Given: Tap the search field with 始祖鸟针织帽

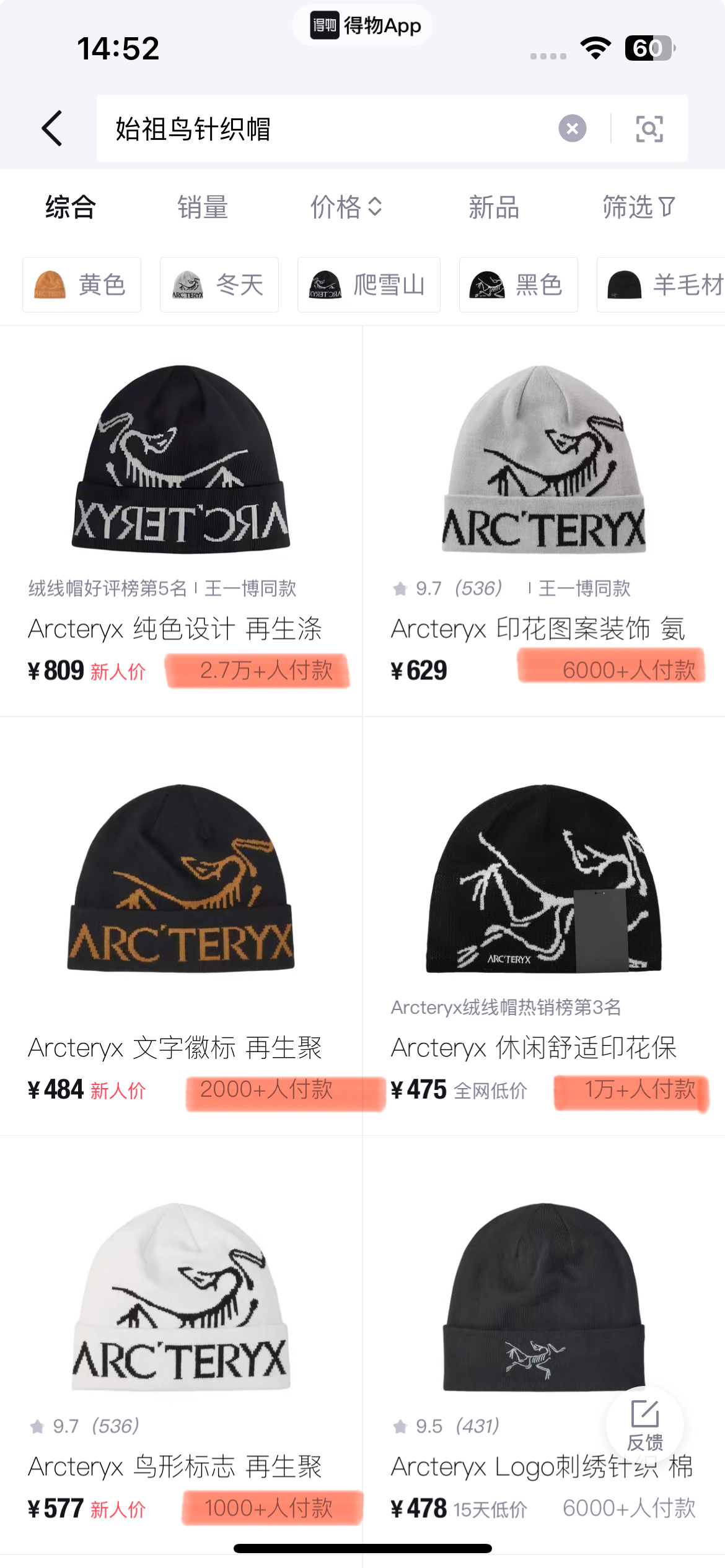Looking at the screenshot, I should [x=322, y=129].
